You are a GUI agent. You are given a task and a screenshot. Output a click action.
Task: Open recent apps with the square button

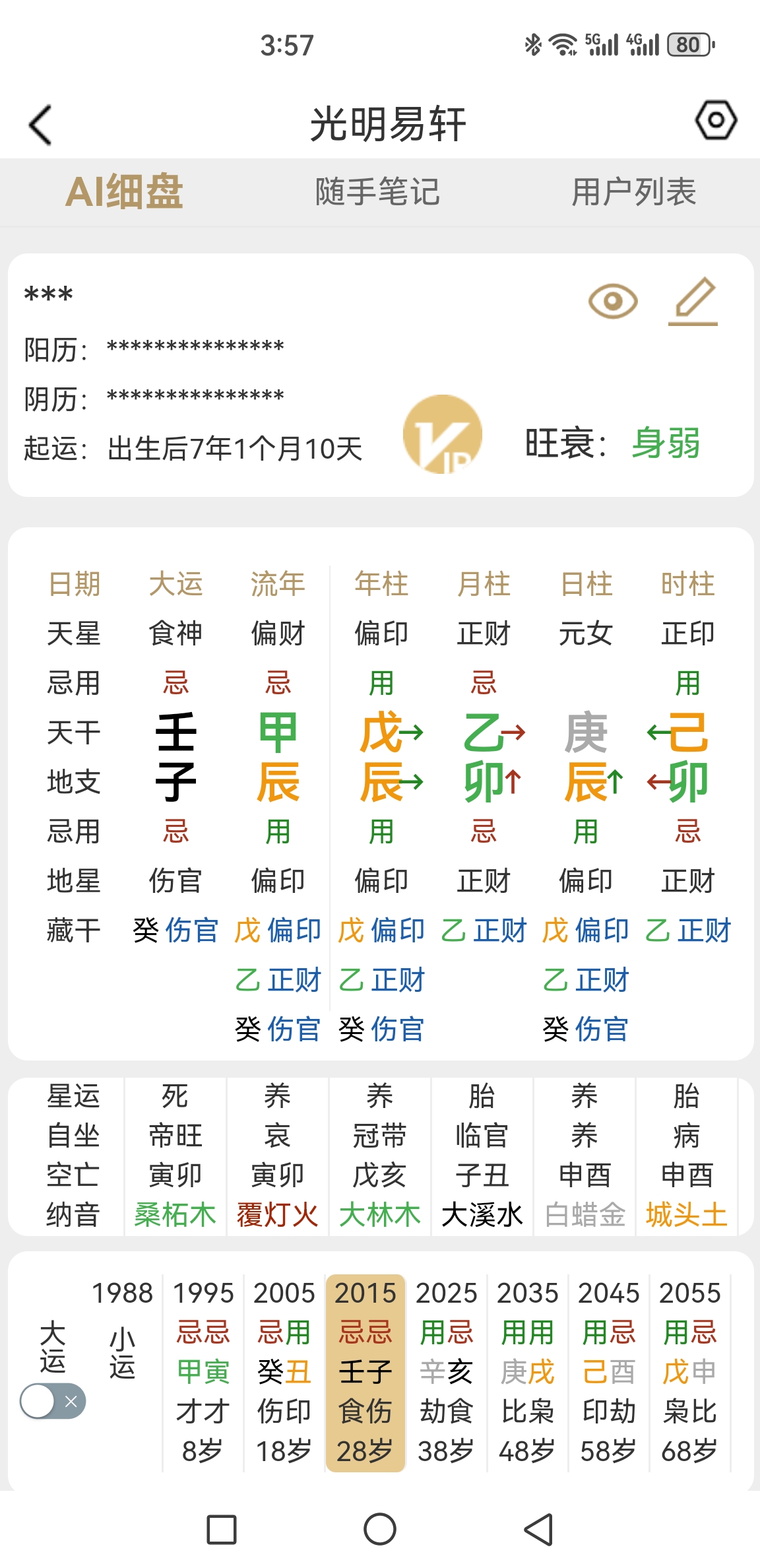coord(222,1529)
